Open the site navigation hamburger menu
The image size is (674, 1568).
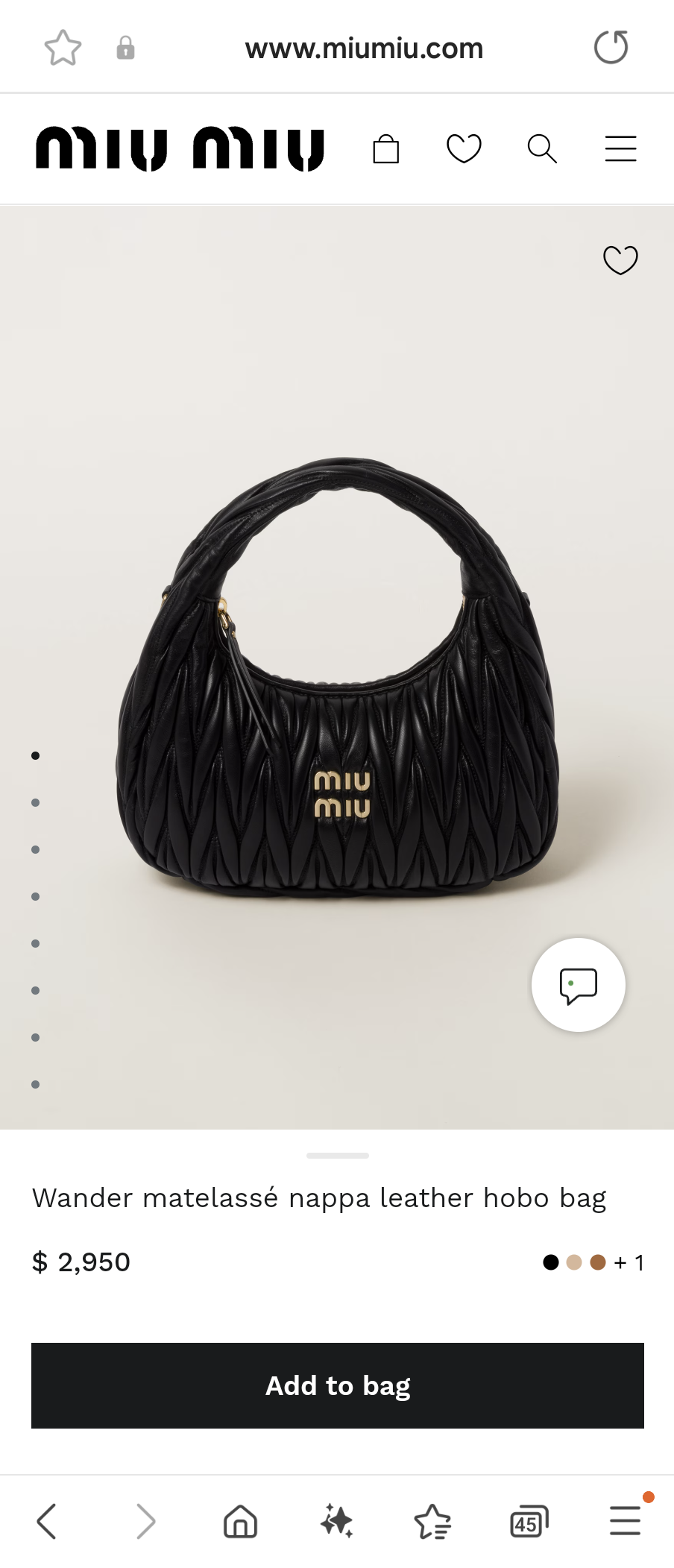pyautogui.click(x=620, y=148)
